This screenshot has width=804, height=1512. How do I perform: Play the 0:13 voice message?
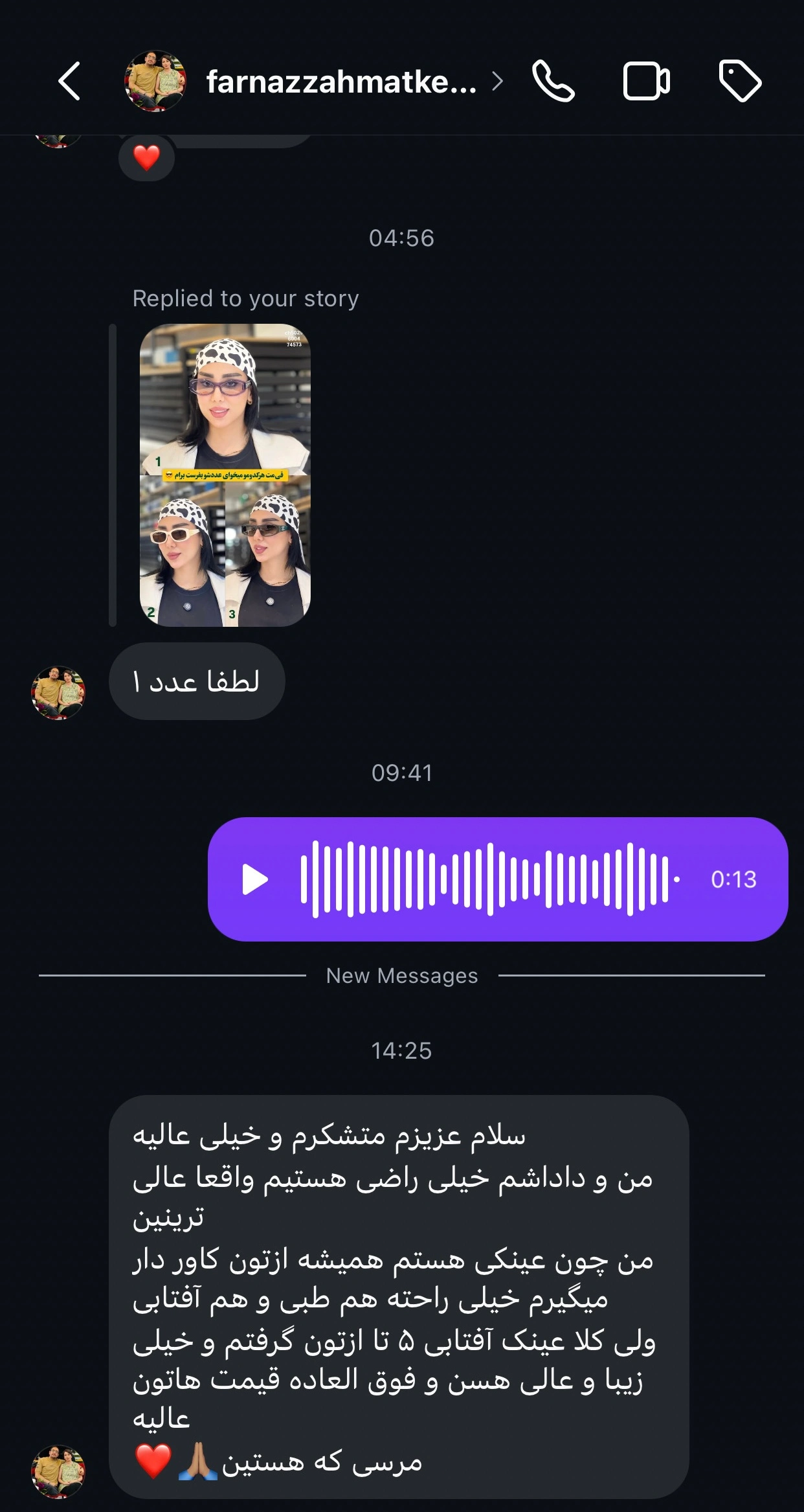point(255,879)
